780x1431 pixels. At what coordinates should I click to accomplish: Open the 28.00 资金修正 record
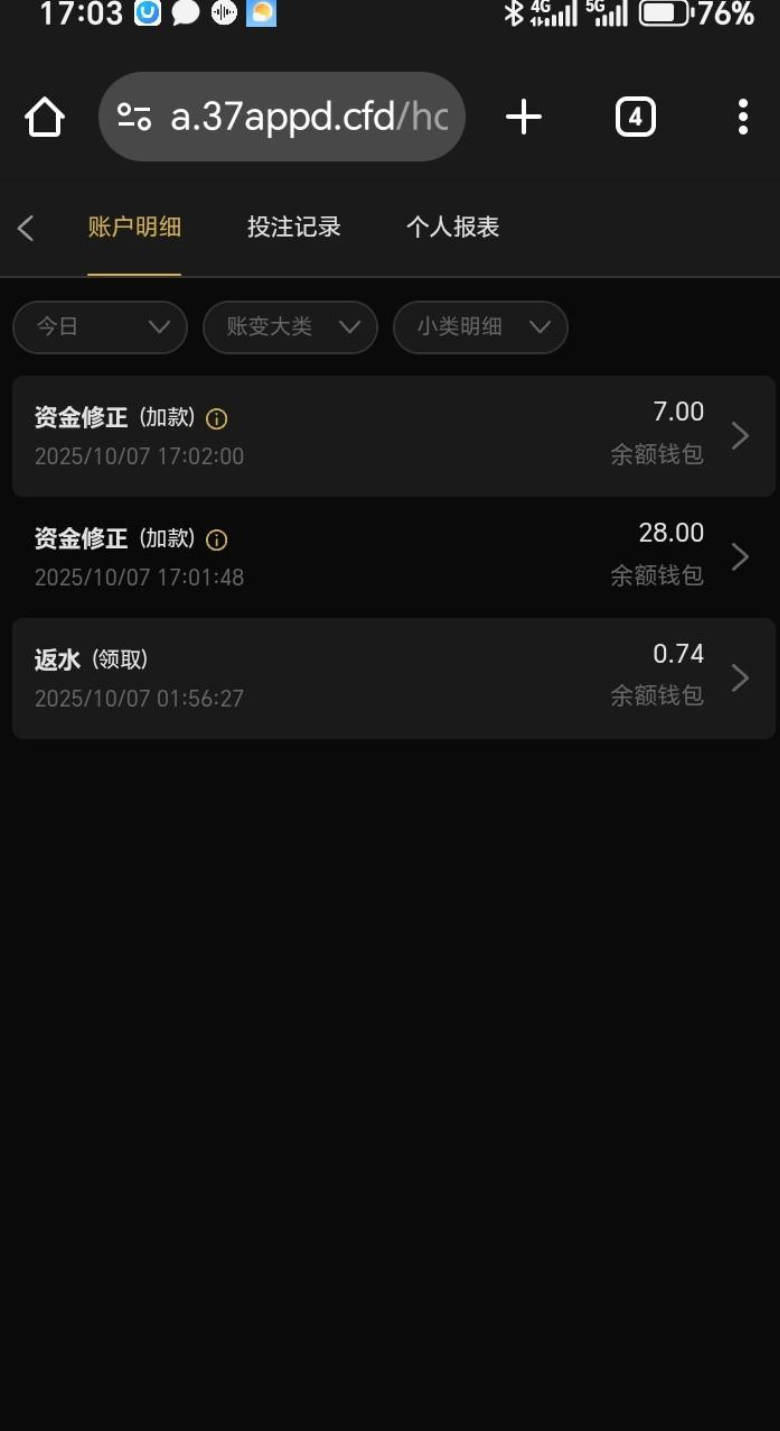click(393, 556)
